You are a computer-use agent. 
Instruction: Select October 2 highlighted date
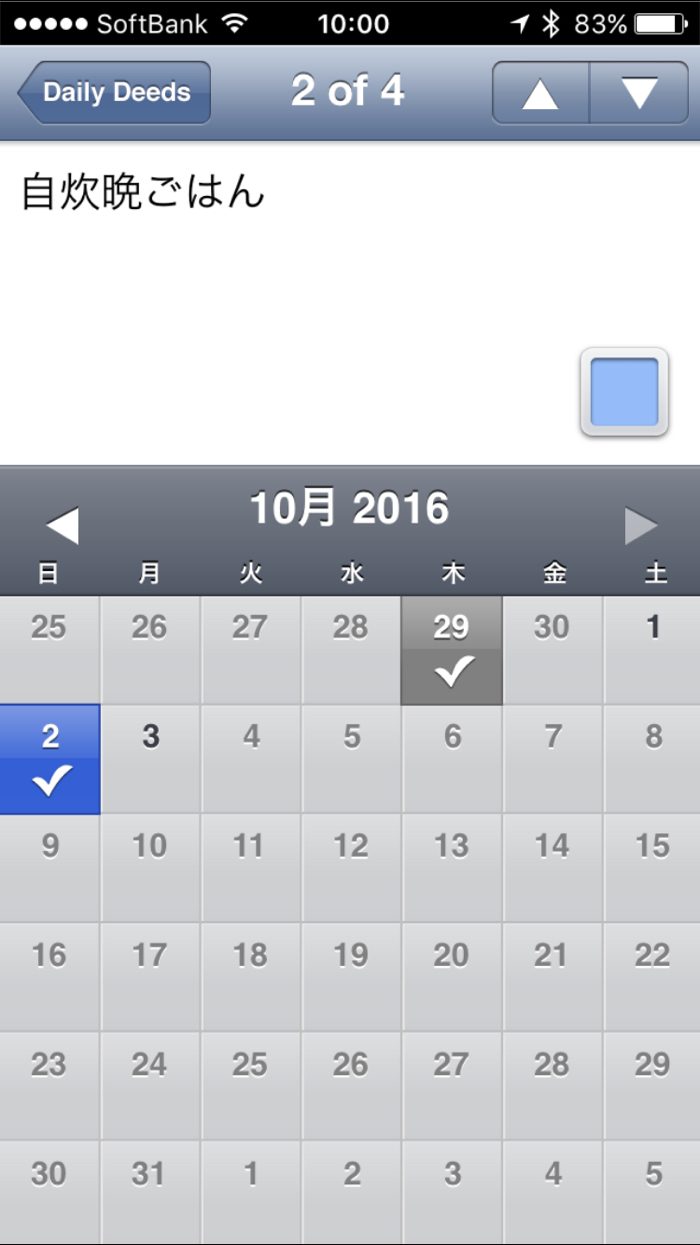(x=50, y=759)
